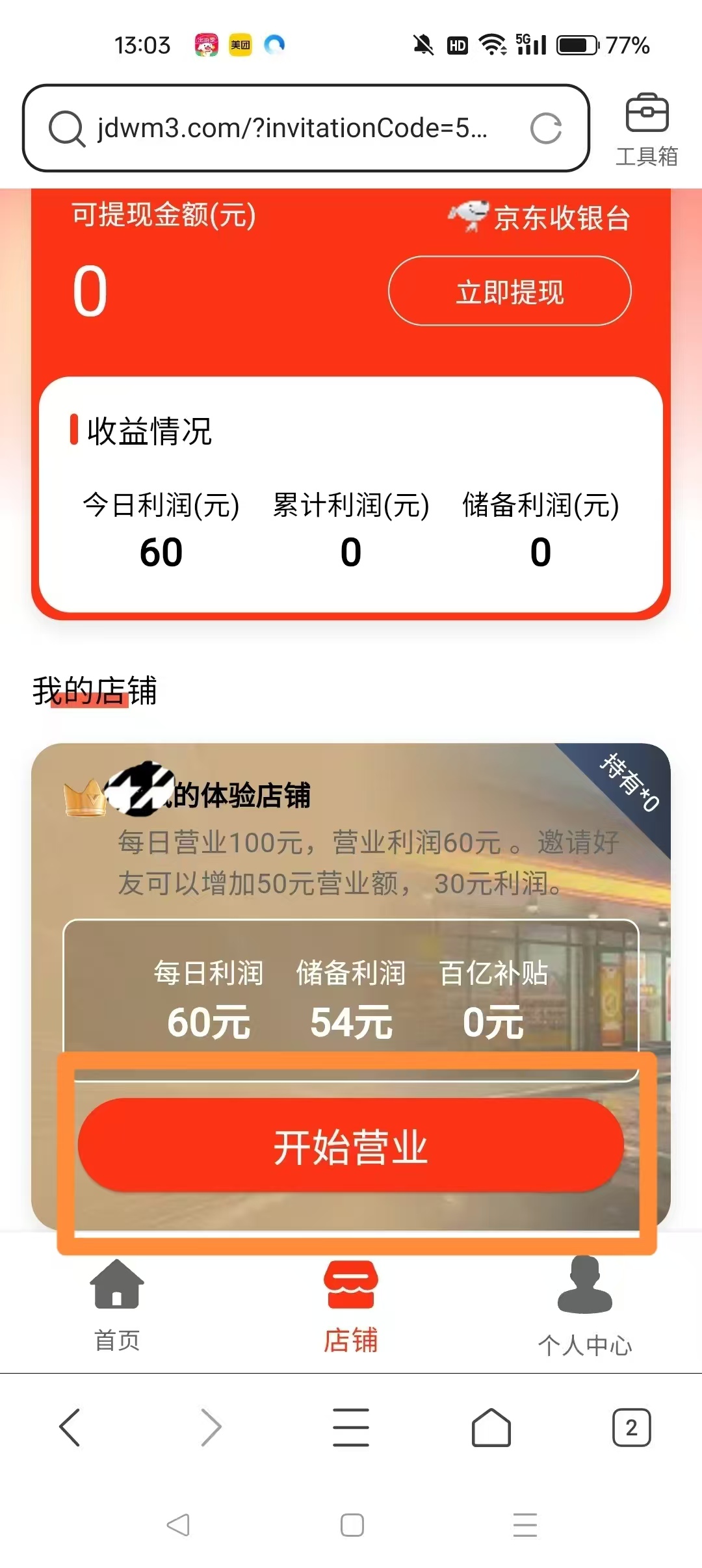Tap the URL address bar
Image resolution: width=702 pixels, height=1568 pixels.
pyautogui.click(x=292, y=129)
